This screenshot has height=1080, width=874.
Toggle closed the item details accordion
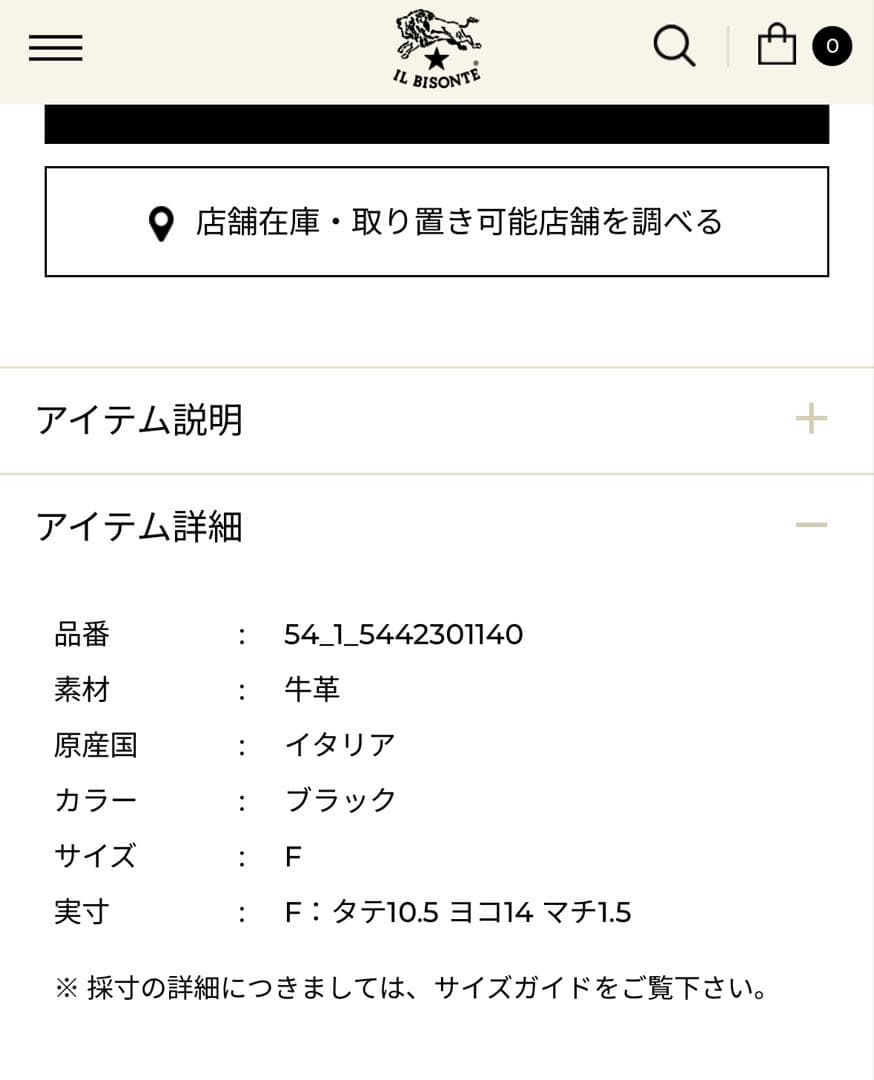pyautogui.click(x=437, y=527)
